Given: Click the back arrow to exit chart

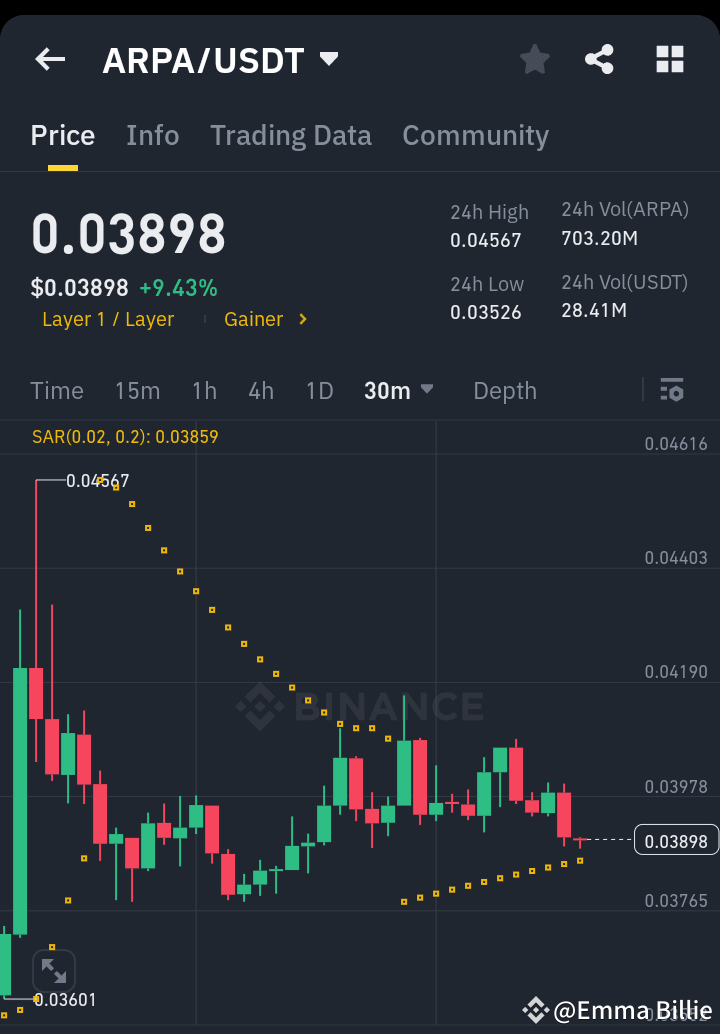Looking at the screenshot, I should pos(49,59).
